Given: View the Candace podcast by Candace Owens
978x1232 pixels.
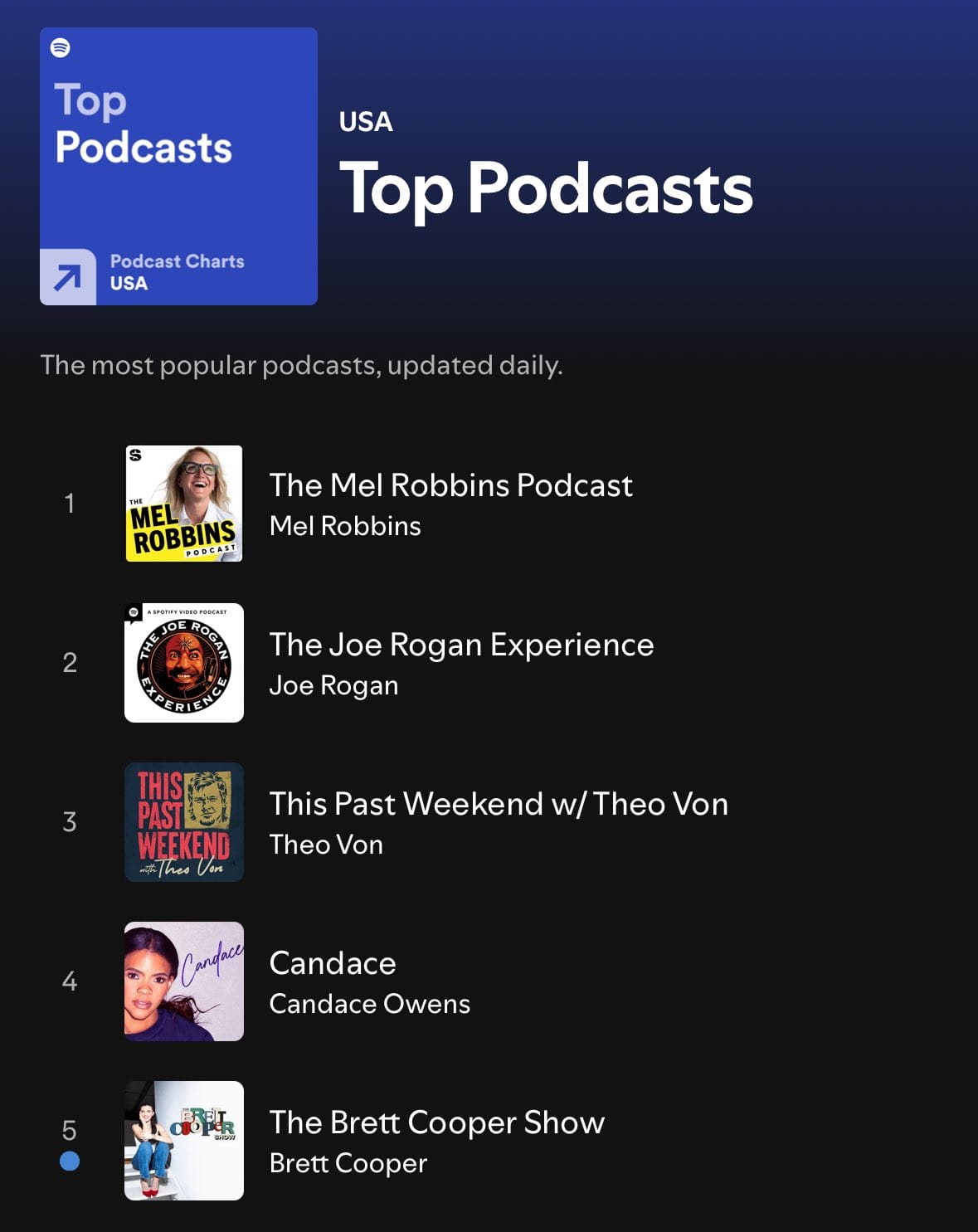Looking at the screenshot, I should pyautogui.click(x=333, y=964).
